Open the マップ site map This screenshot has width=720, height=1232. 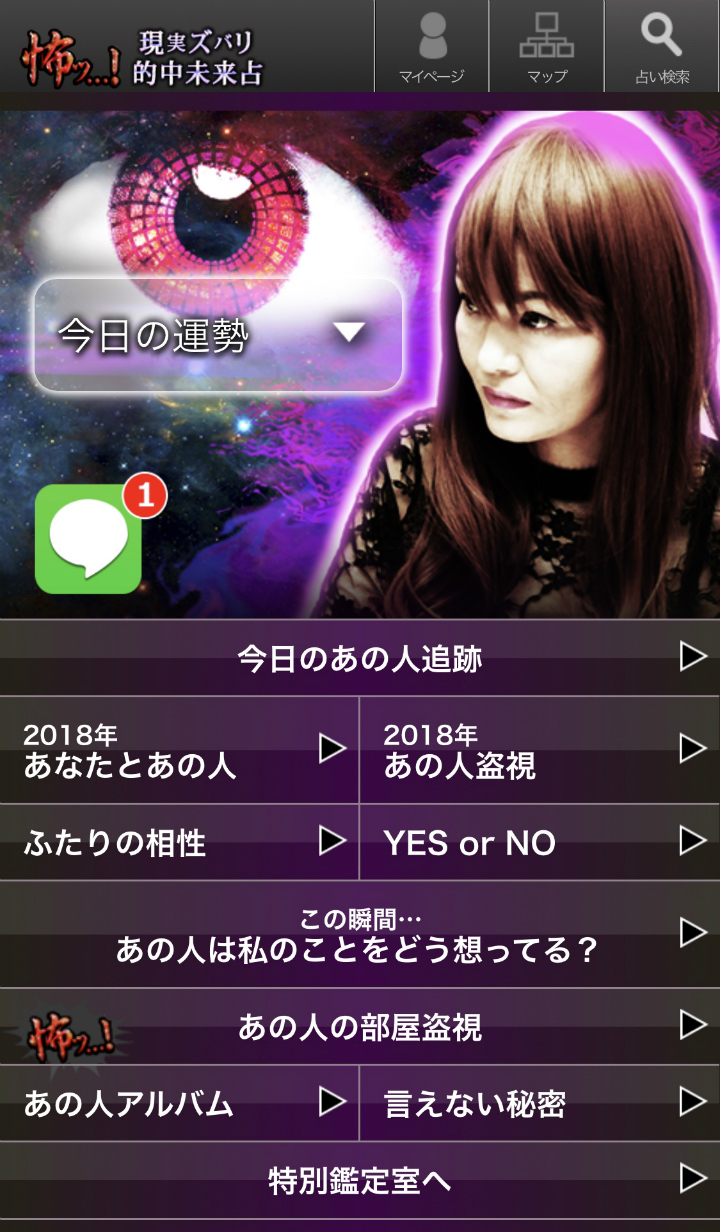(546, 47)
